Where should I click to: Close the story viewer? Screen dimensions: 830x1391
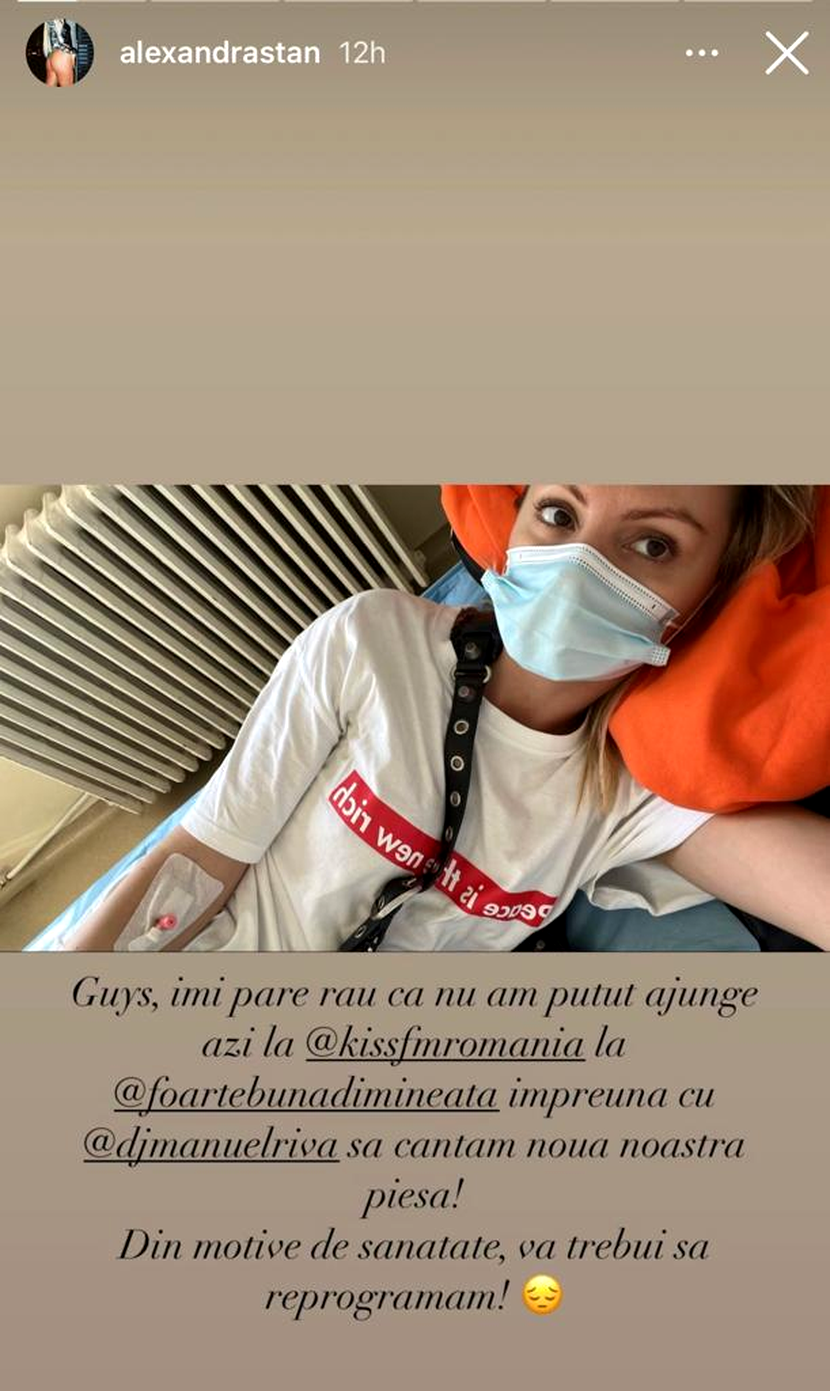pos(787,53)
